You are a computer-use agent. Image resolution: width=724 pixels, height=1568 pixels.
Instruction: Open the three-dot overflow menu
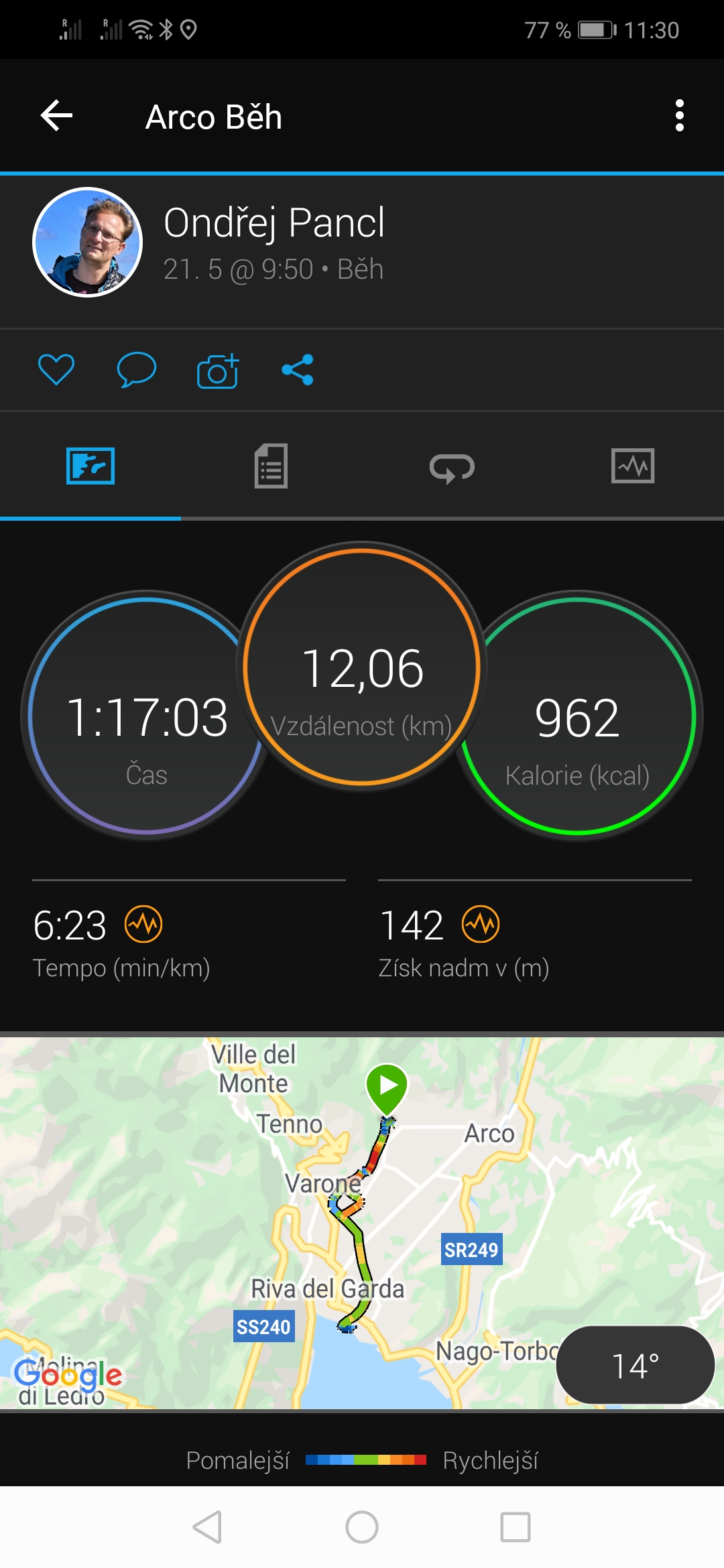(x=680, y=116)
